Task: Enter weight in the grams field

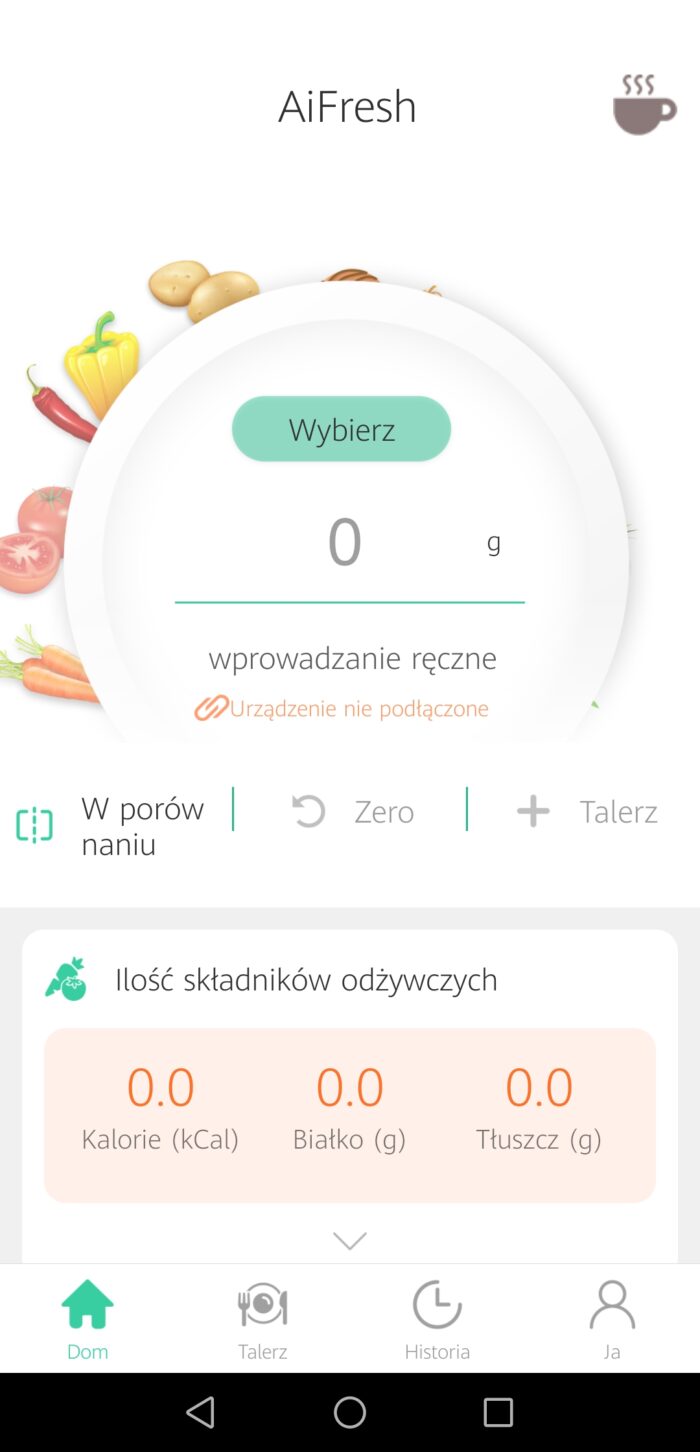Action: (x=345, y=543)
